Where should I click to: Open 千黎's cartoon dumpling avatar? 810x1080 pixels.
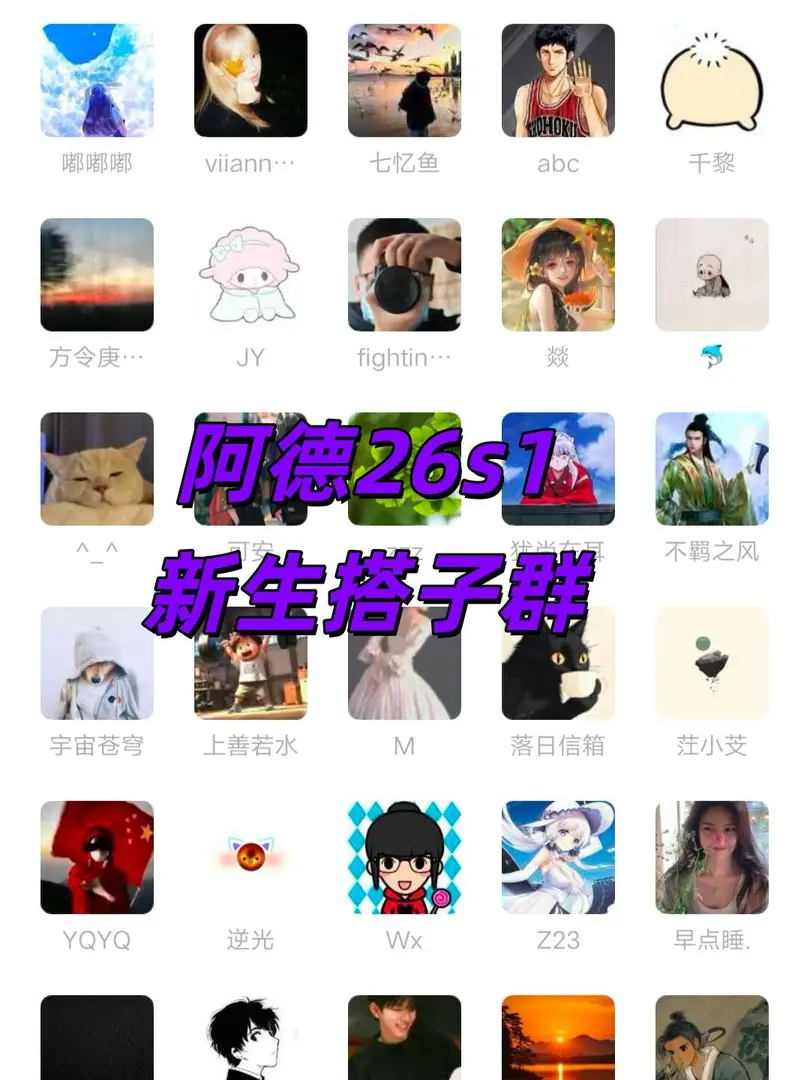pyautogui.click(x=710, y=83)
